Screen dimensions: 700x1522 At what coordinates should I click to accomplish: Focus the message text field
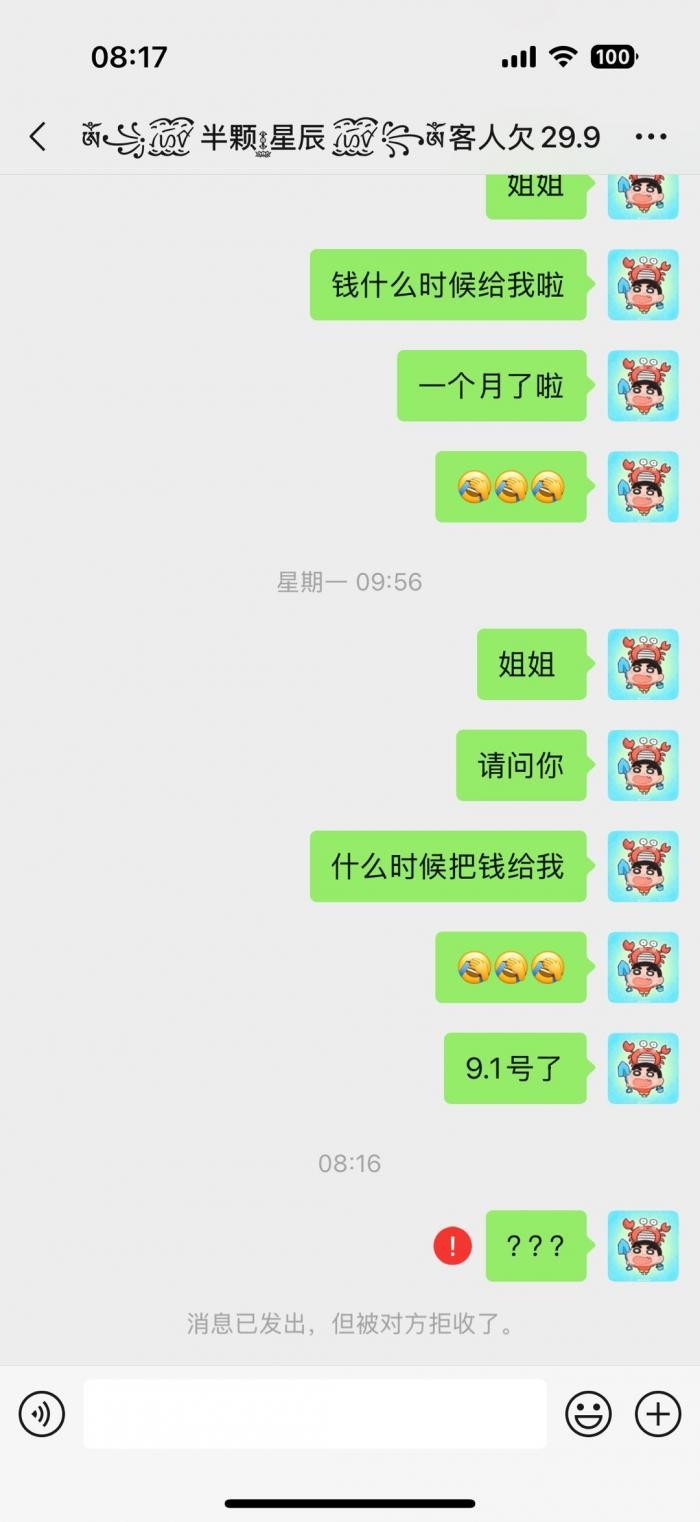tap(315, 1413)
